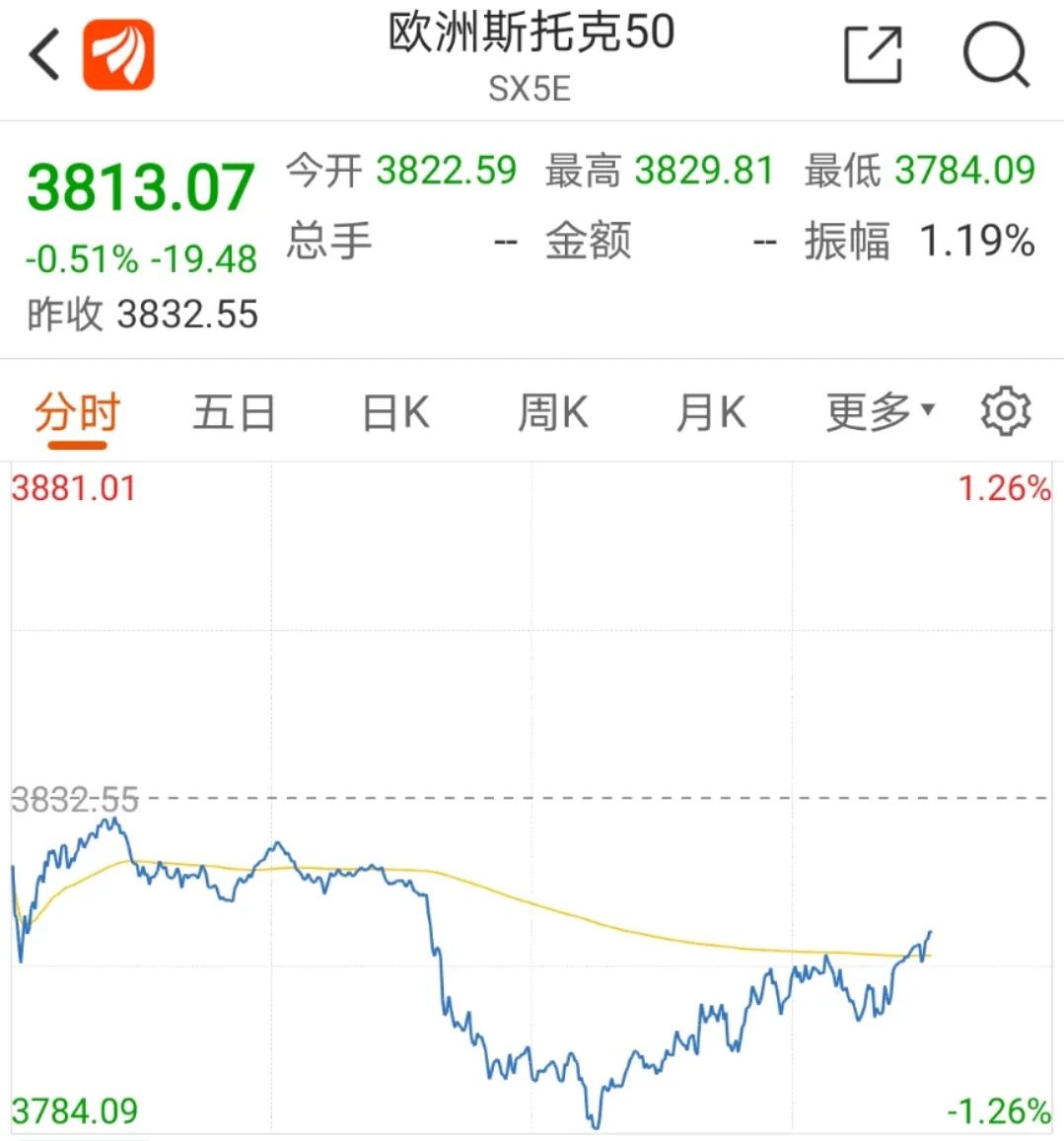The image size is (1064, 1141).
Task: Go back using the top-left arrow
Action: 45,54
